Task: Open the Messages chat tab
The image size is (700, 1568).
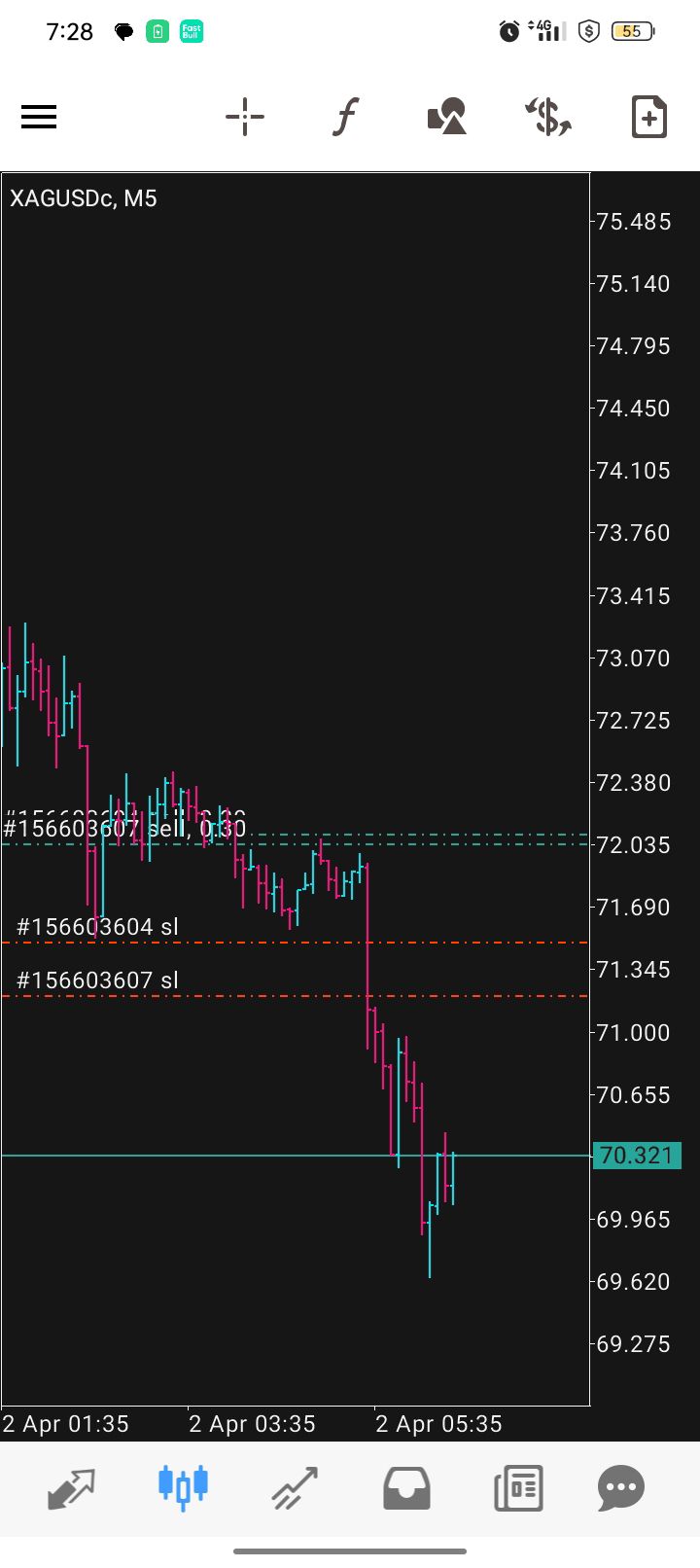Action: point(621,1488)
